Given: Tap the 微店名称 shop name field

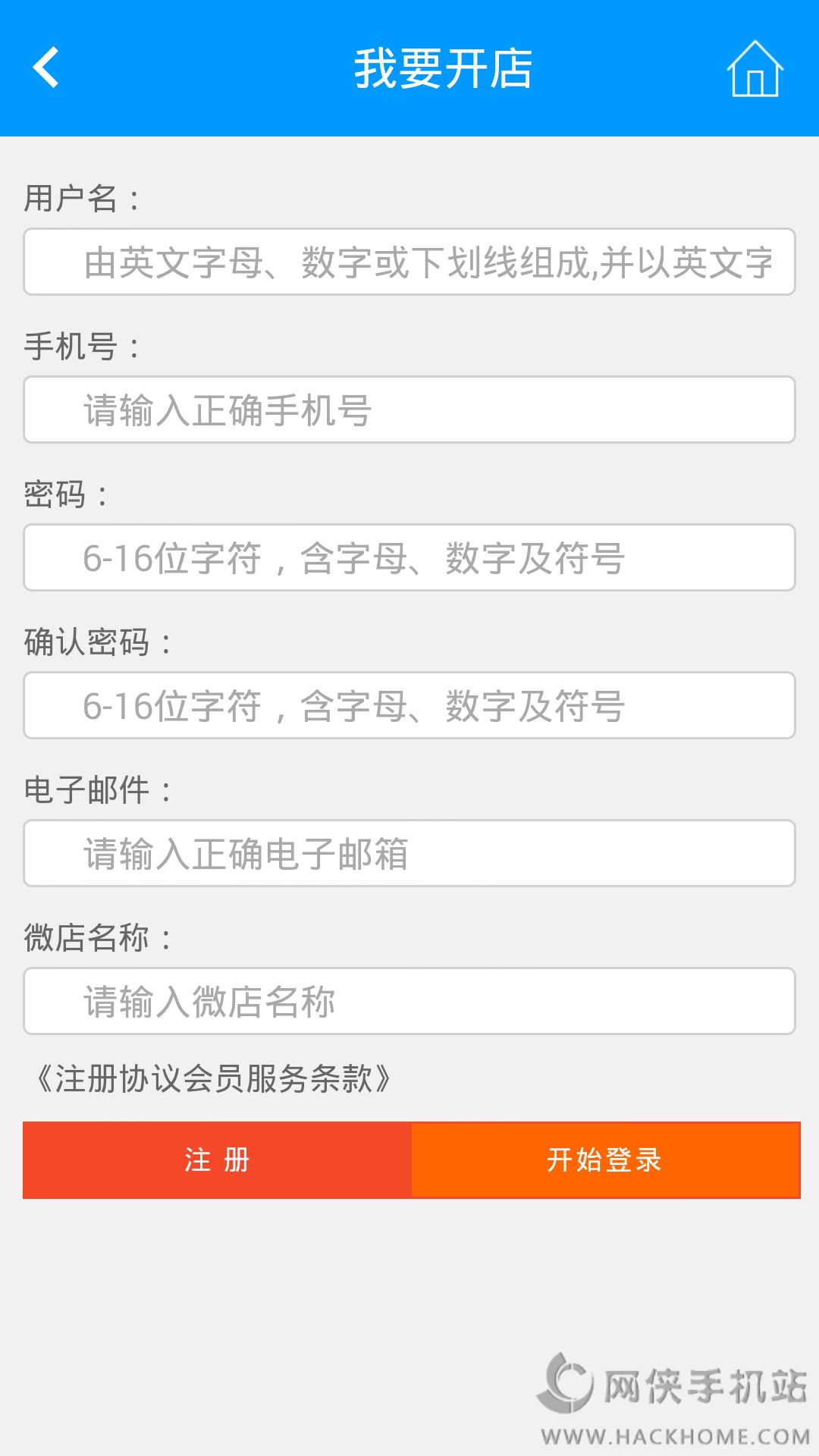Looking at the screenshot, I should [409, 1002].
